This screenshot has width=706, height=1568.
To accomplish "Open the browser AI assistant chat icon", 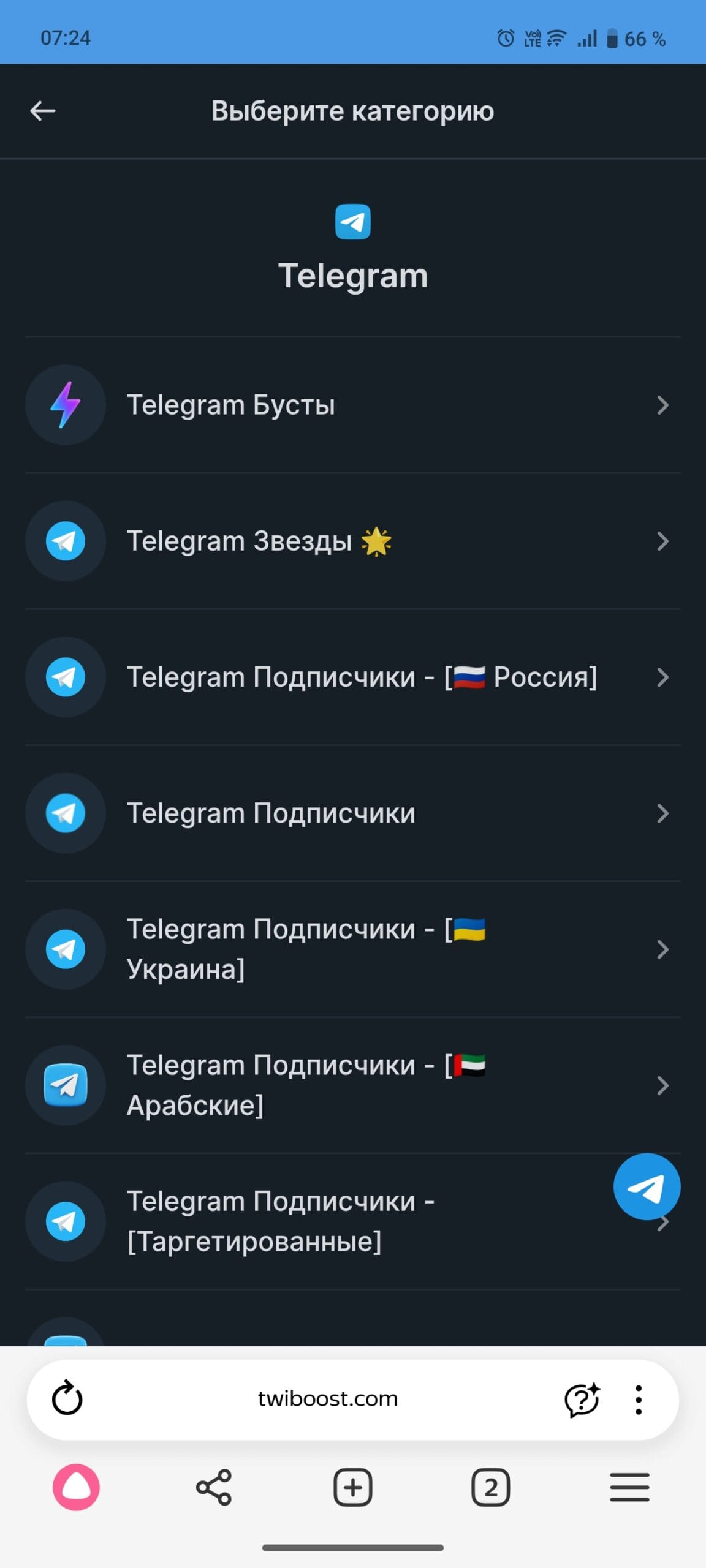I will (582, 1399).
